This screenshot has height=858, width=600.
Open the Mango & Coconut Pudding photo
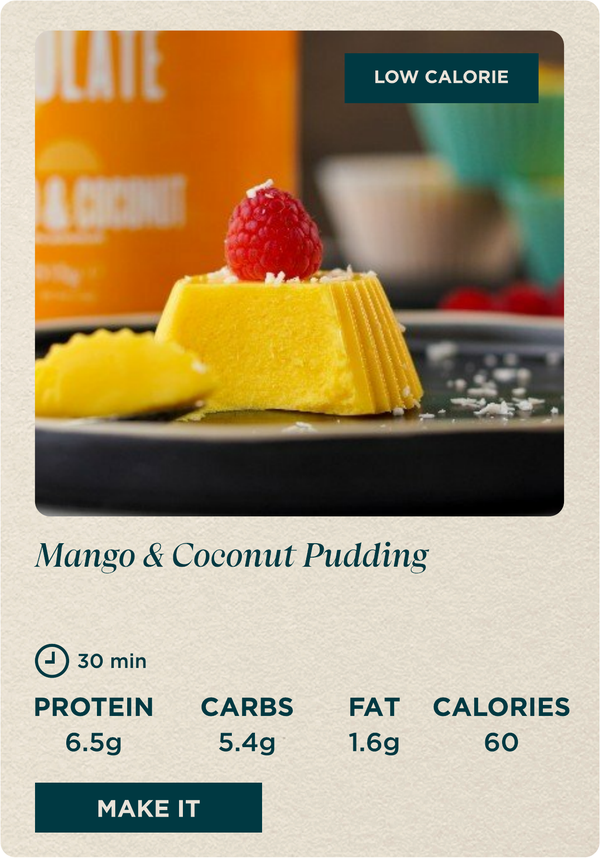coord(299,300)
